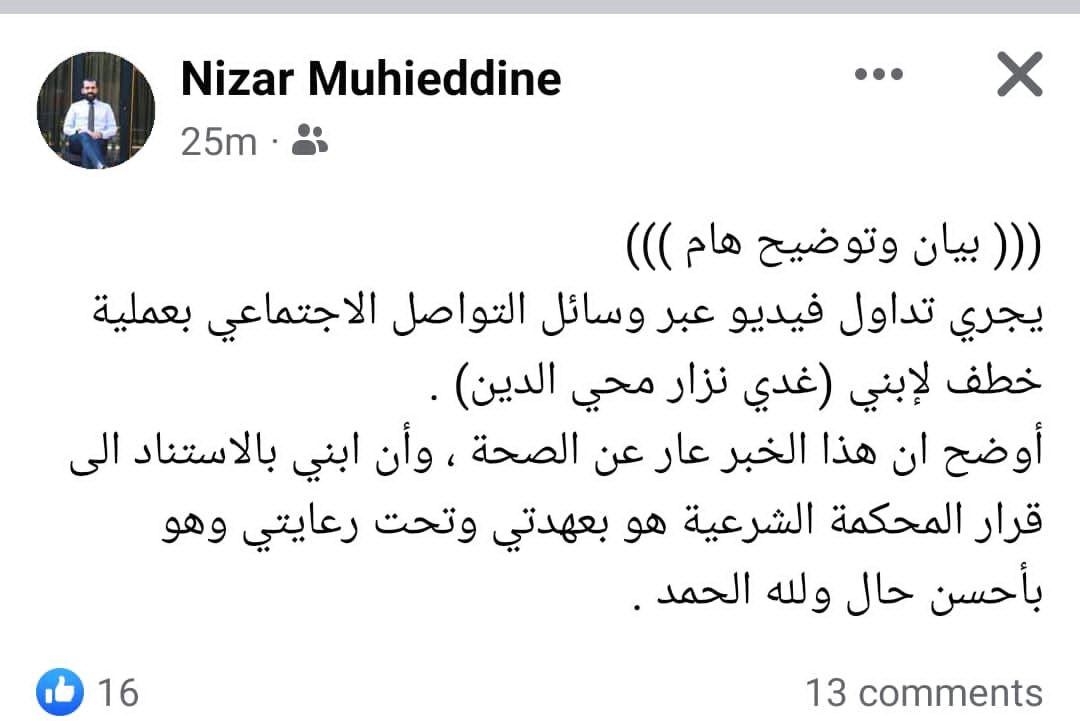The width and height of the screenshot is (1080, 721).
Task: Dismiss the post with the X icon
Action: point(1019,76)
